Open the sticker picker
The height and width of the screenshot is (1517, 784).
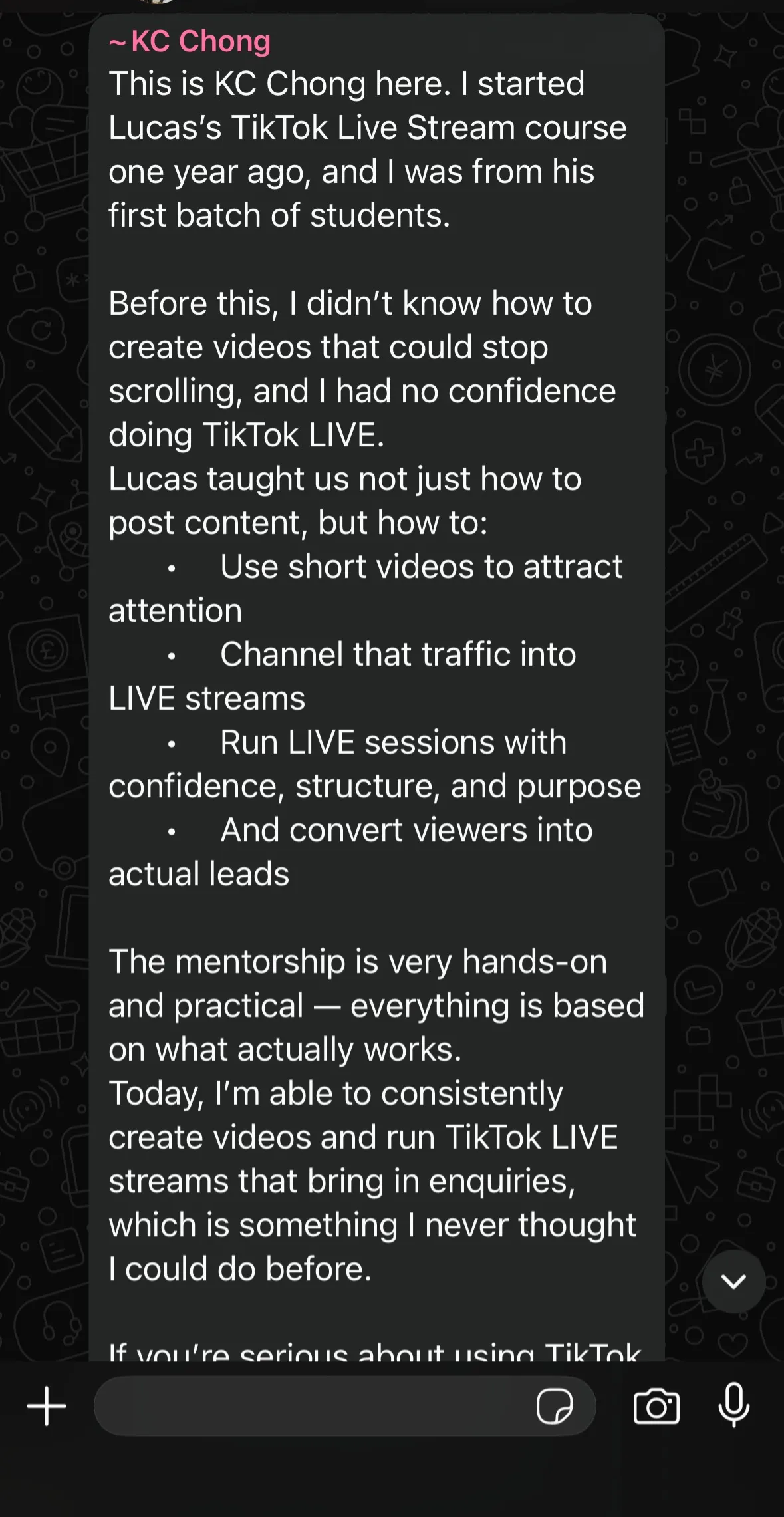(555, 1406)
